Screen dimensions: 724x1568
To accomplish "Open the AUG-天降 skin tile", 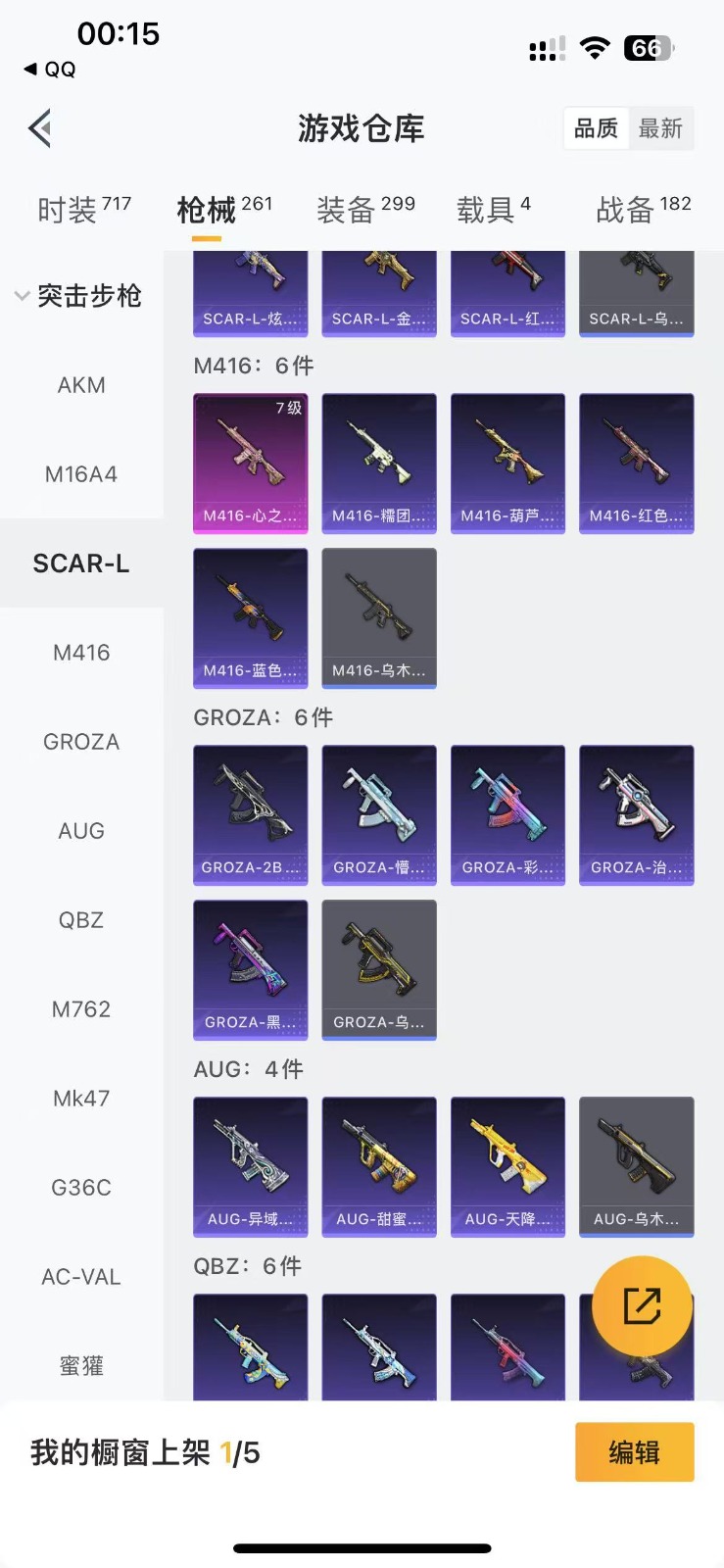I will [507, 1166].
